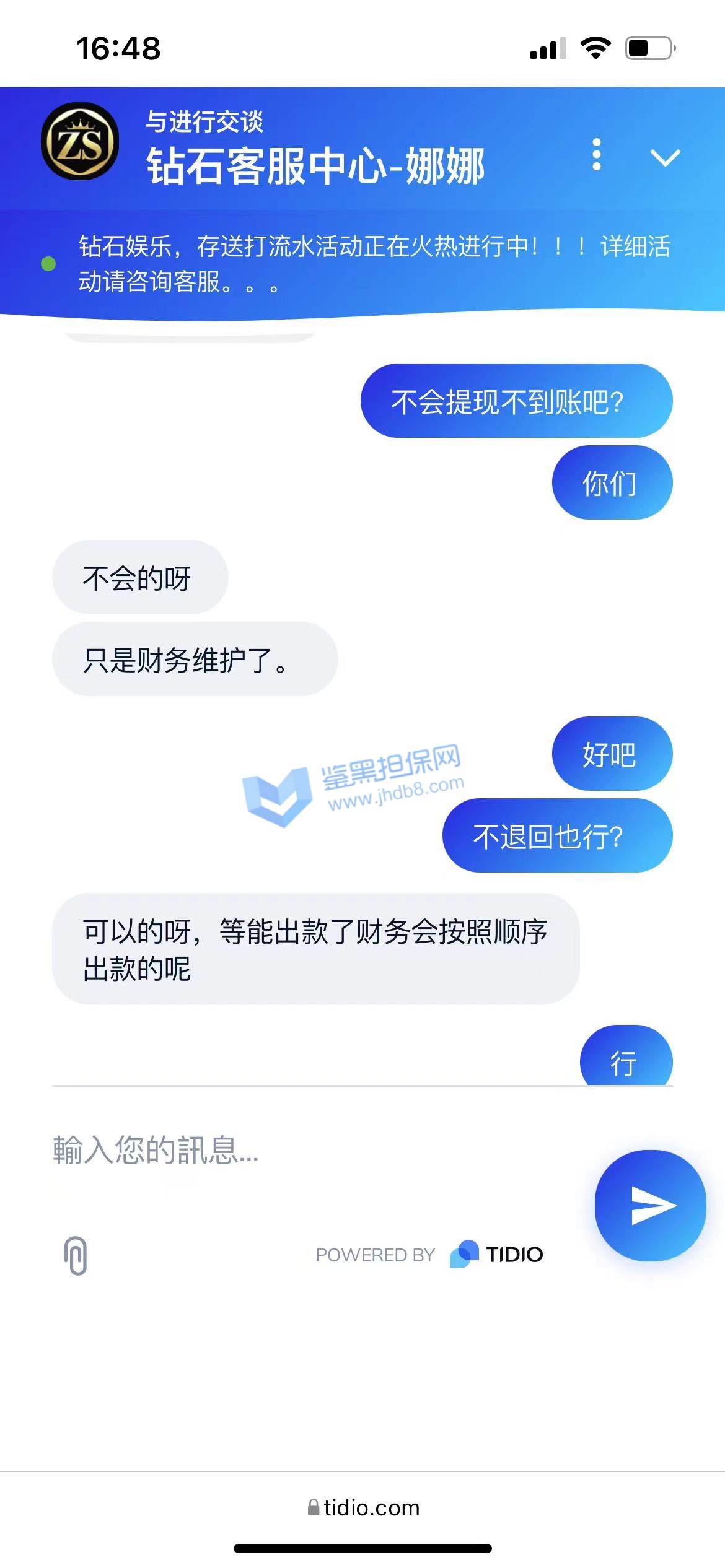725x1568 pixels.
Task: Open the three-dot options menu
Action: 596,154
